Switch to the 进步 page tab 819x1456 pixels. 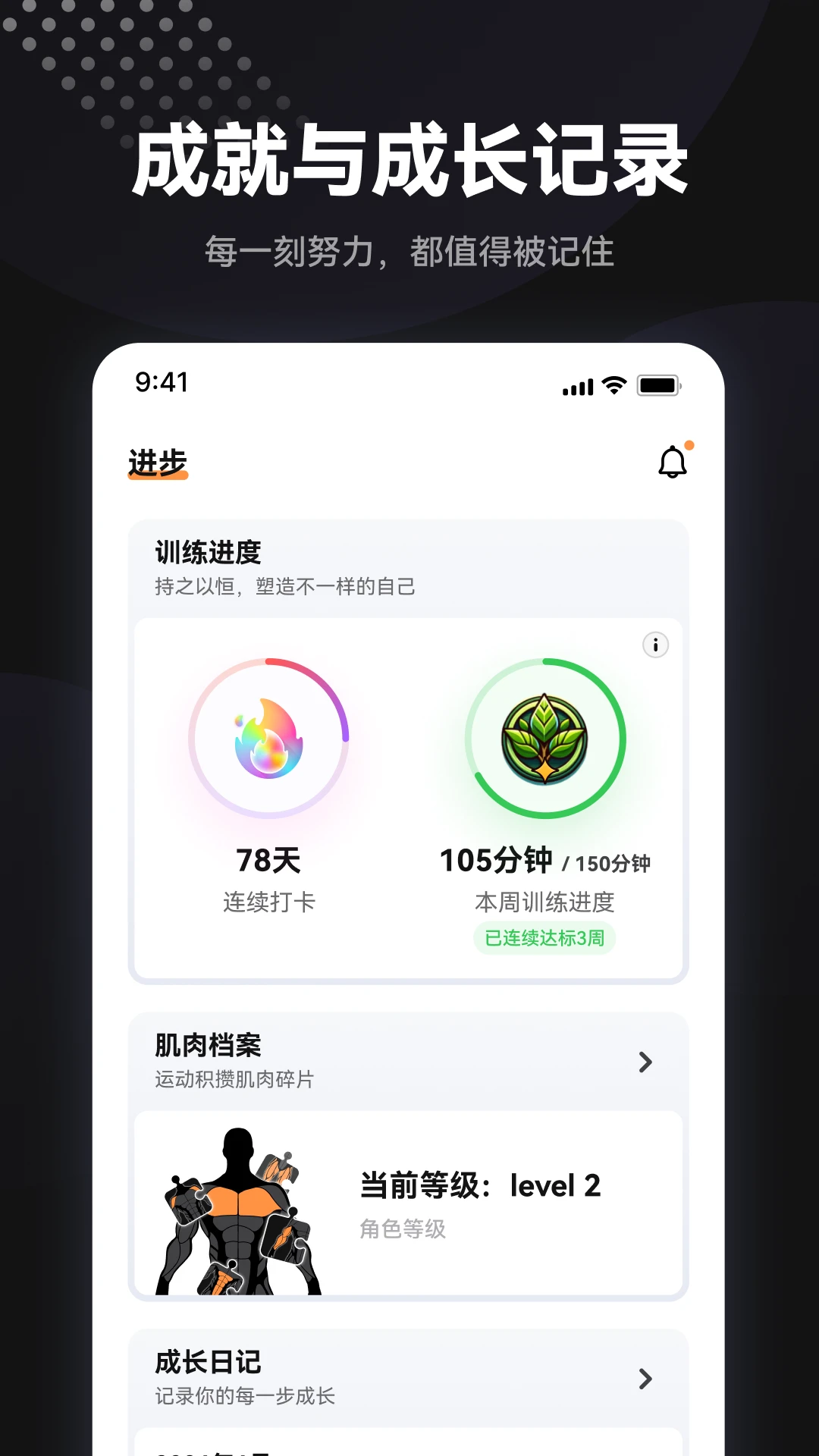tap(158, 460)
